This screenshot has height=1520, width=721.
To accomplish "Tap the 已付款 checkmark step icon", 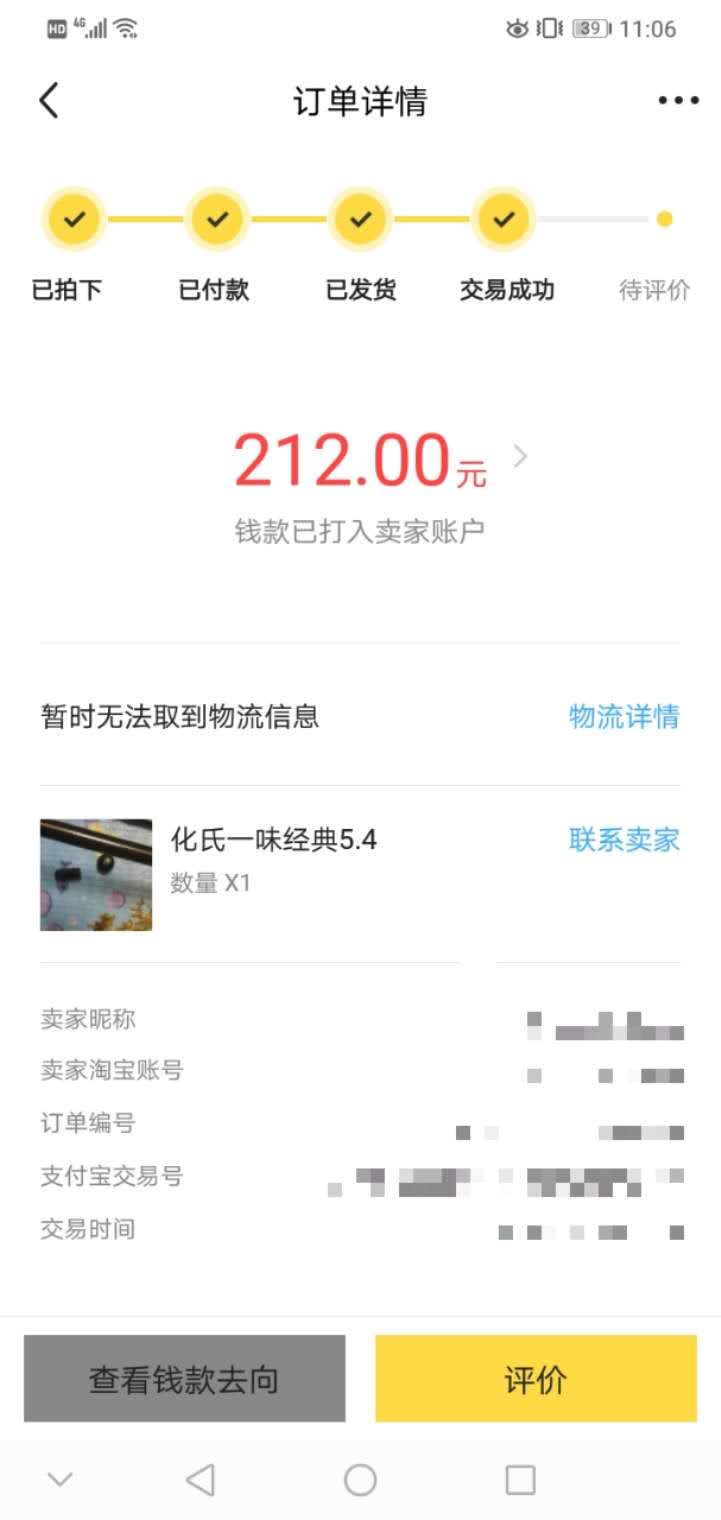I will [216, 217].
